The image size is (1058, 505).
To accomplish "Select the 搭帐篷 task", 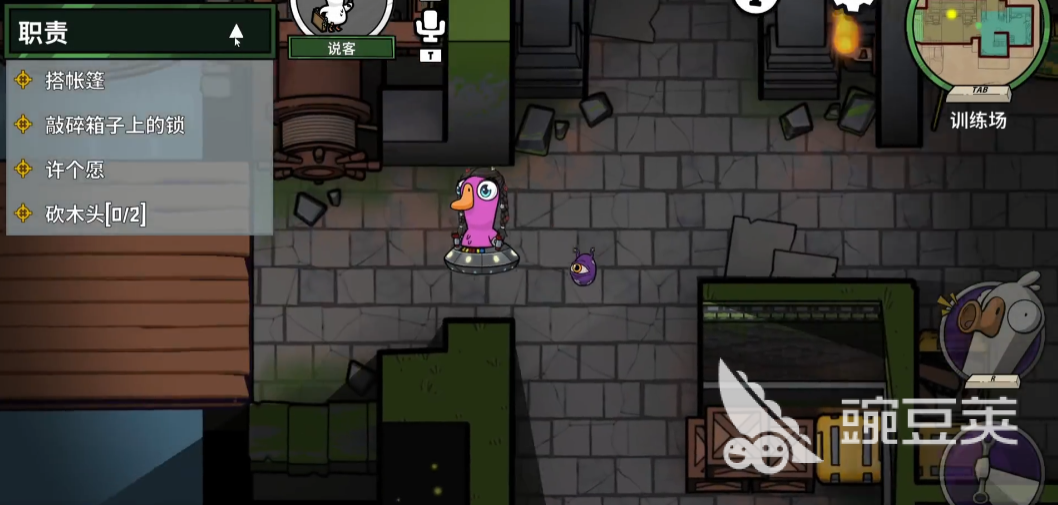I will pos(75,81).
